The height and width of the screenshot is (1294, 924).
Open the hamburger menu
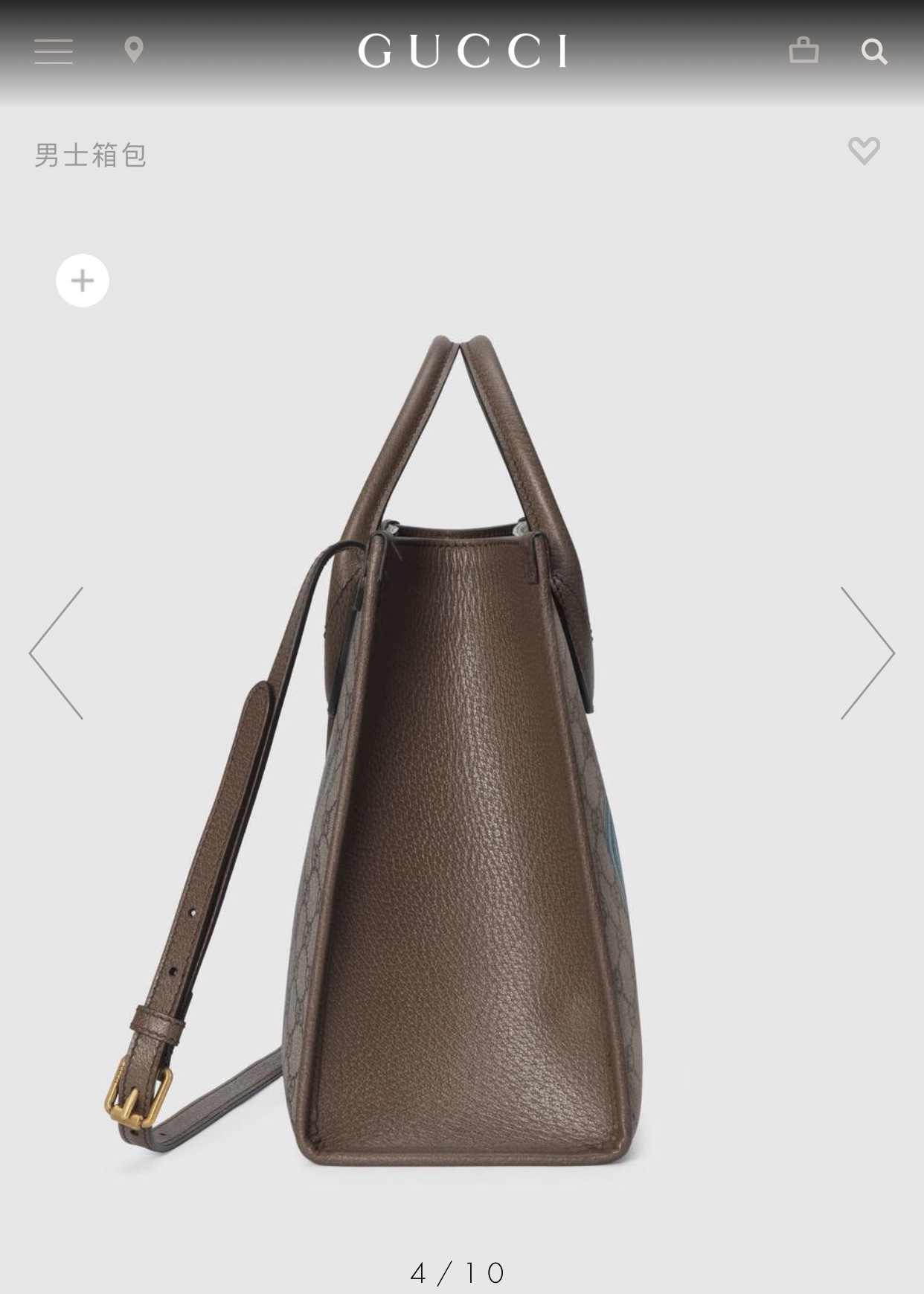point(54,51)
